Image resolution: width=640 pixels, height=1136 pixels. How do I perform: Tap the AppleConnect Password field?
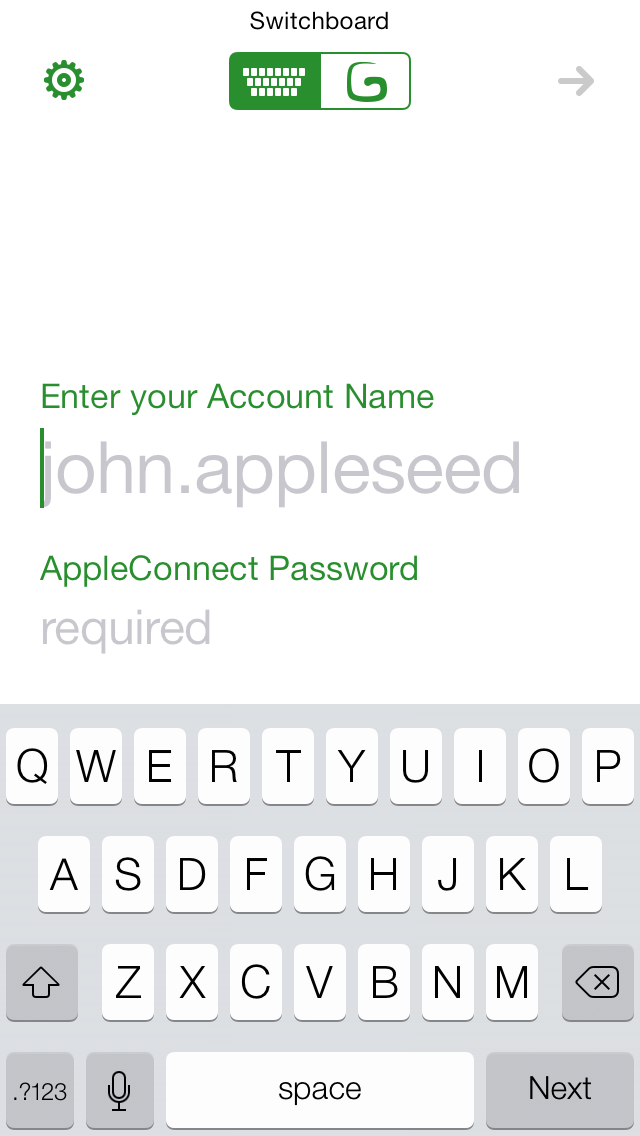(319, 628)
